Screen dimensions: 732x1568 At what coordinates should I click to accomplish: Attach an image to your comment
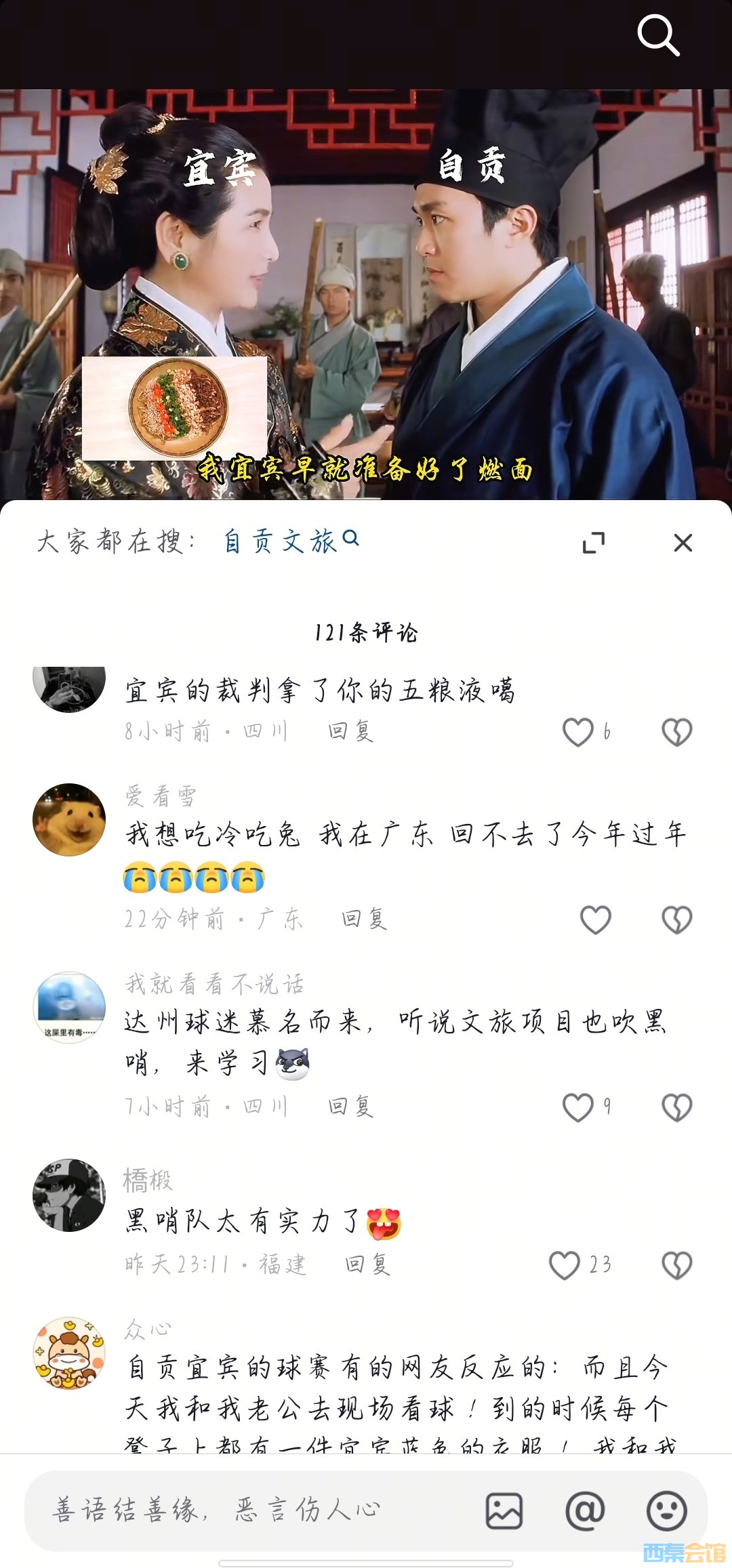point(504,1510)
